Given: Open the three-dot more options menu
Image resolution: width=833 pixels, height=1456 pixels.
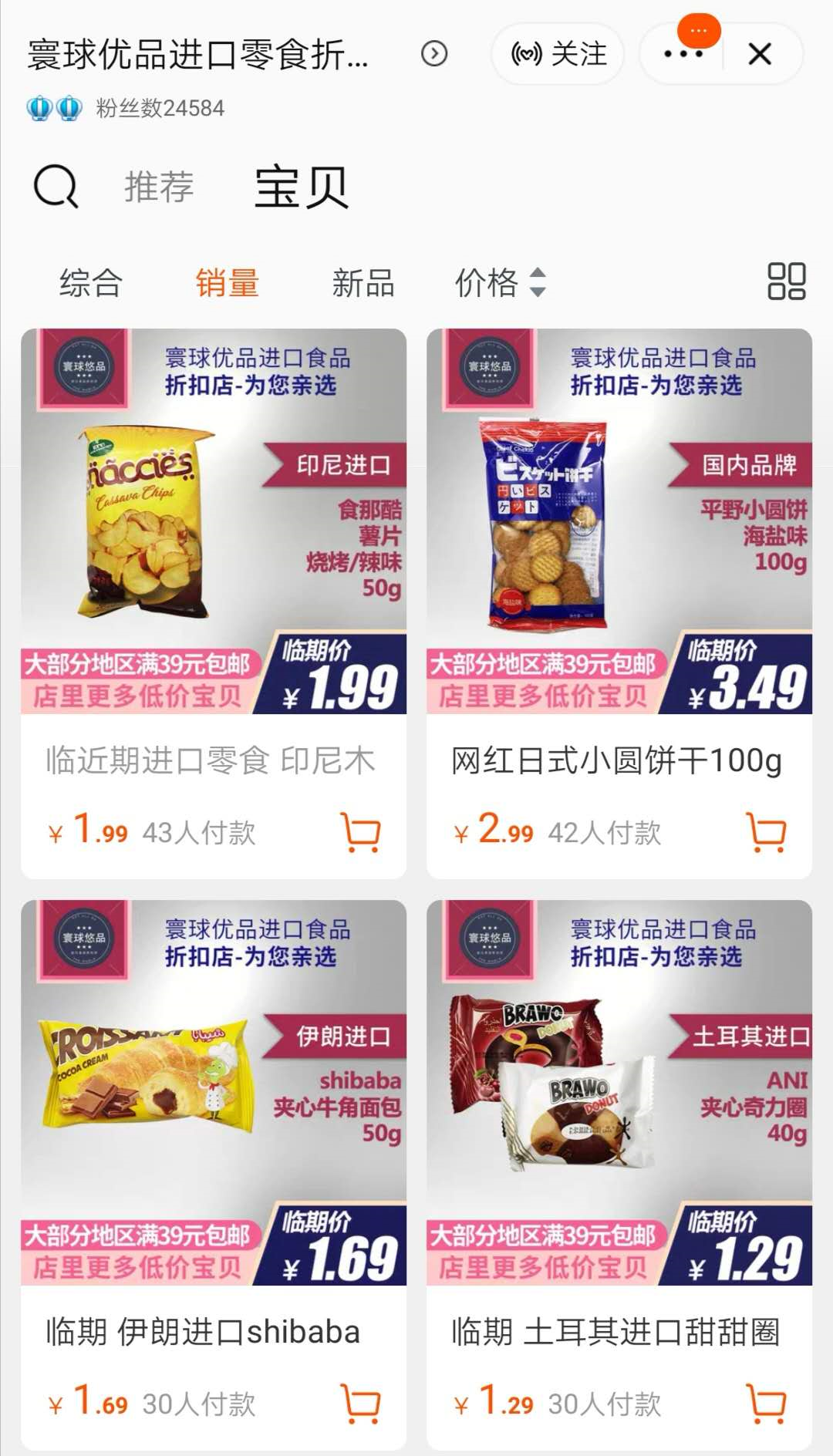Looking at the screenshot, I should 683,54.
